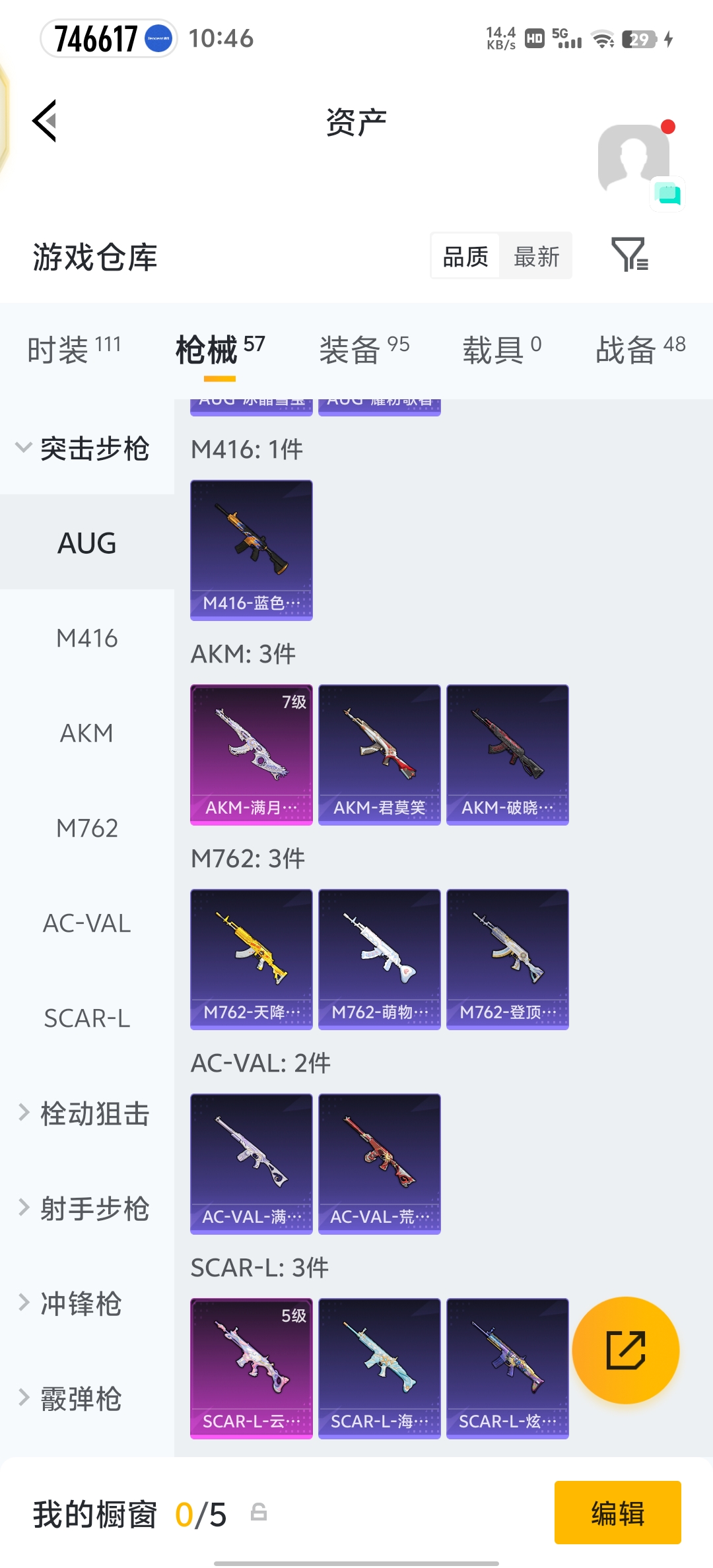Open the M762-天降 skin card
This screenshot has width=713, height=1568.
point(252,960)
